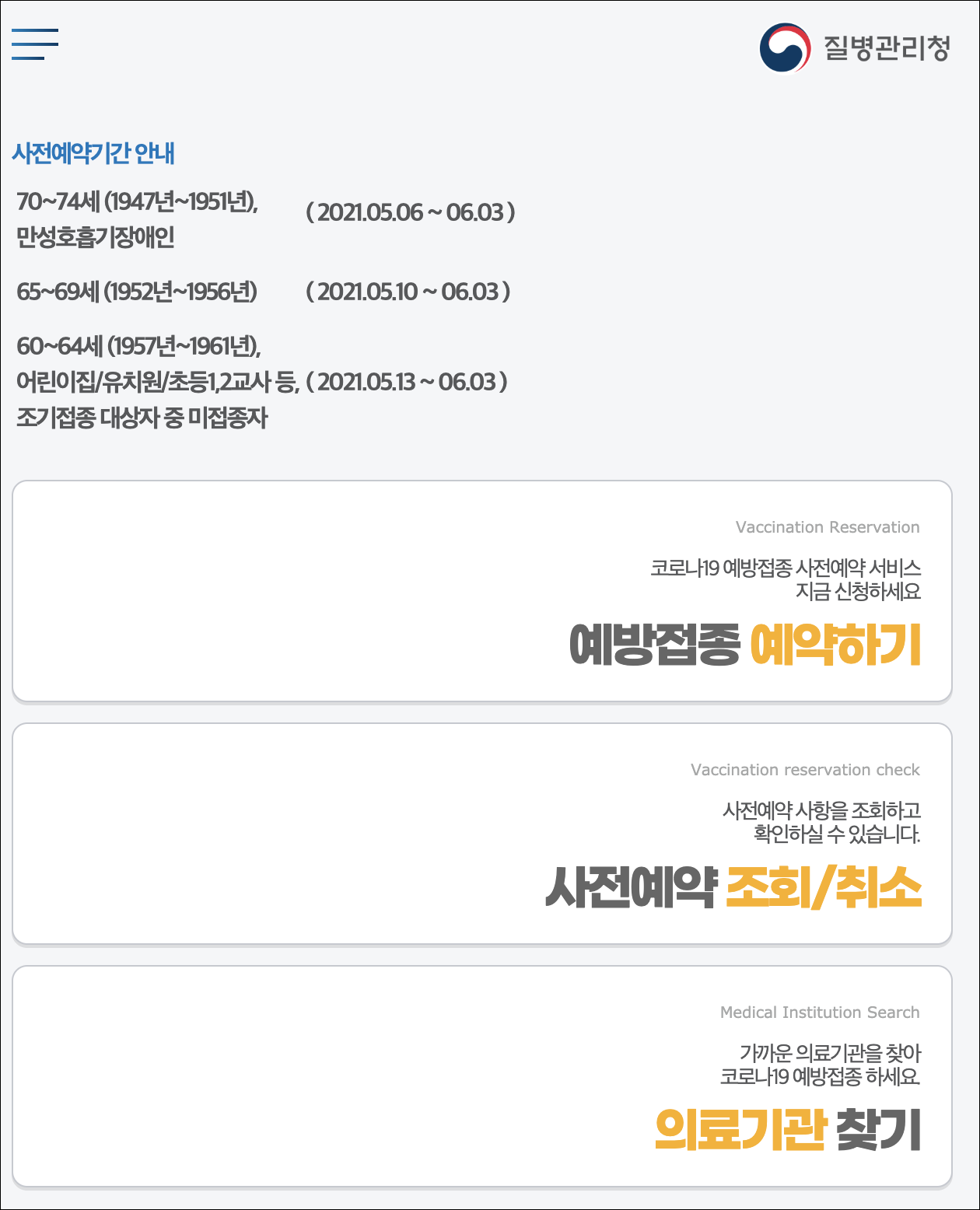The image size is (980, 1210).
Task: Open the 의료기관 찾기 card
Action: point(482,1076)
